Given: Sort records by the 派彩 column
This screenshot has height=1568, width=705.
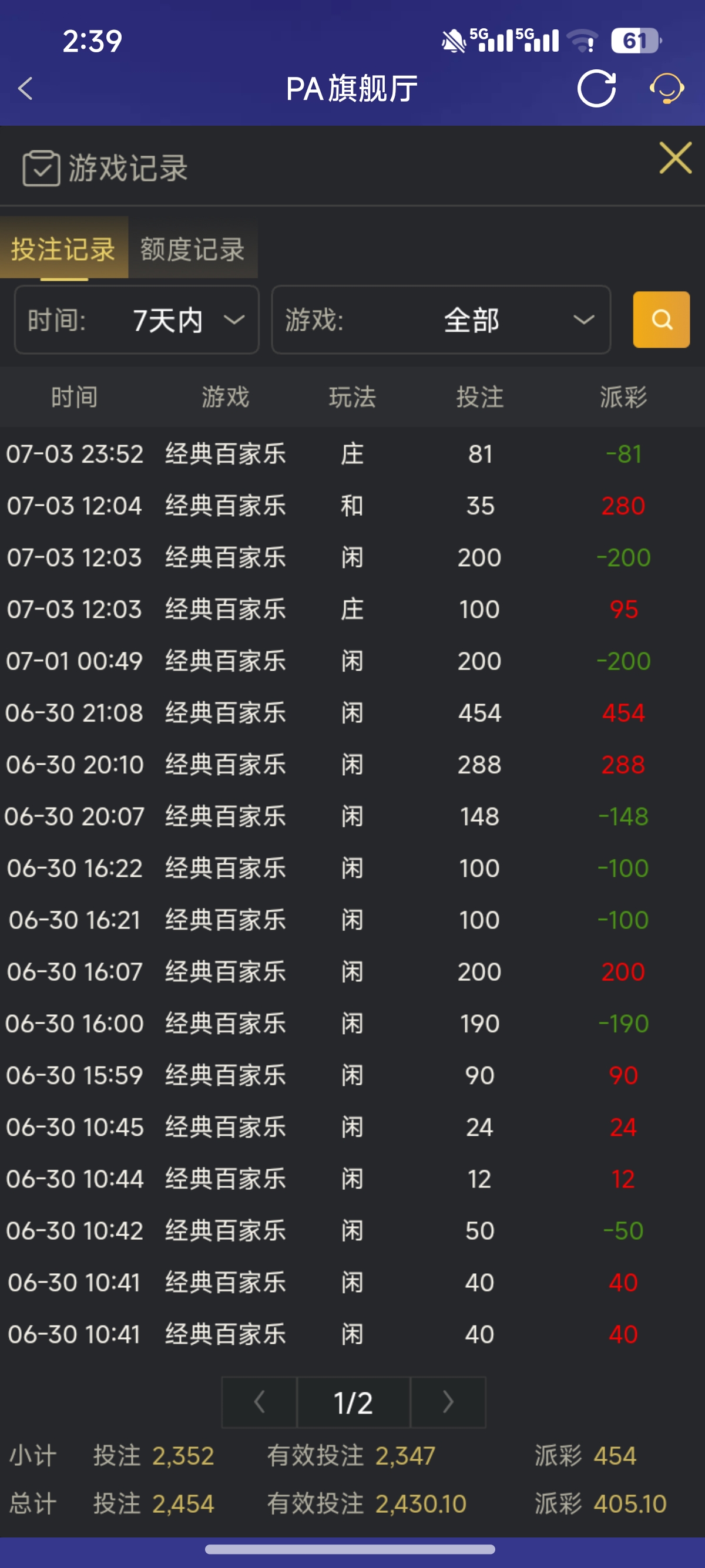Looking at the screenshot, I should [x=622, y=397].
